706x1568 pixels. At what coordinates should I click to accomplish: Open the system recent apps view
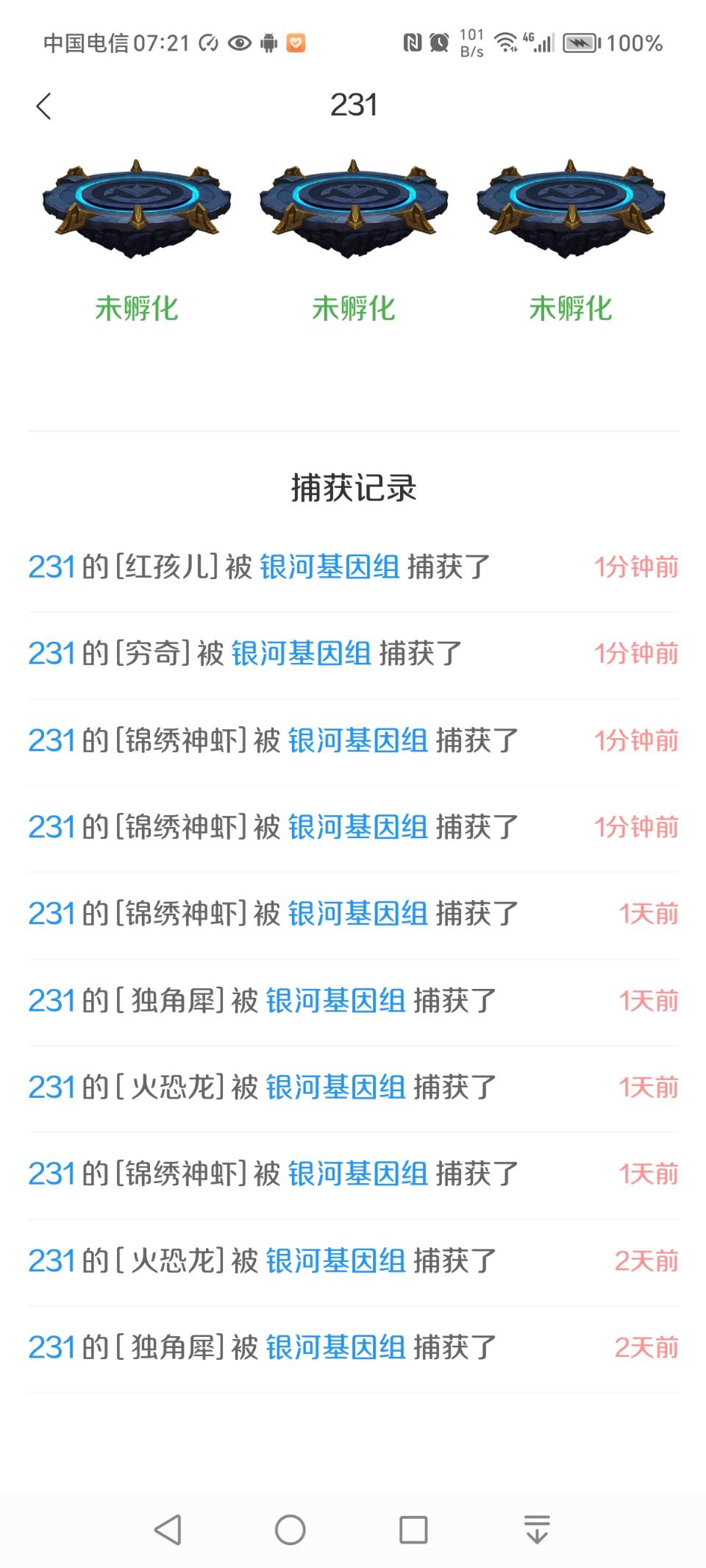[x=413, y=1530]
